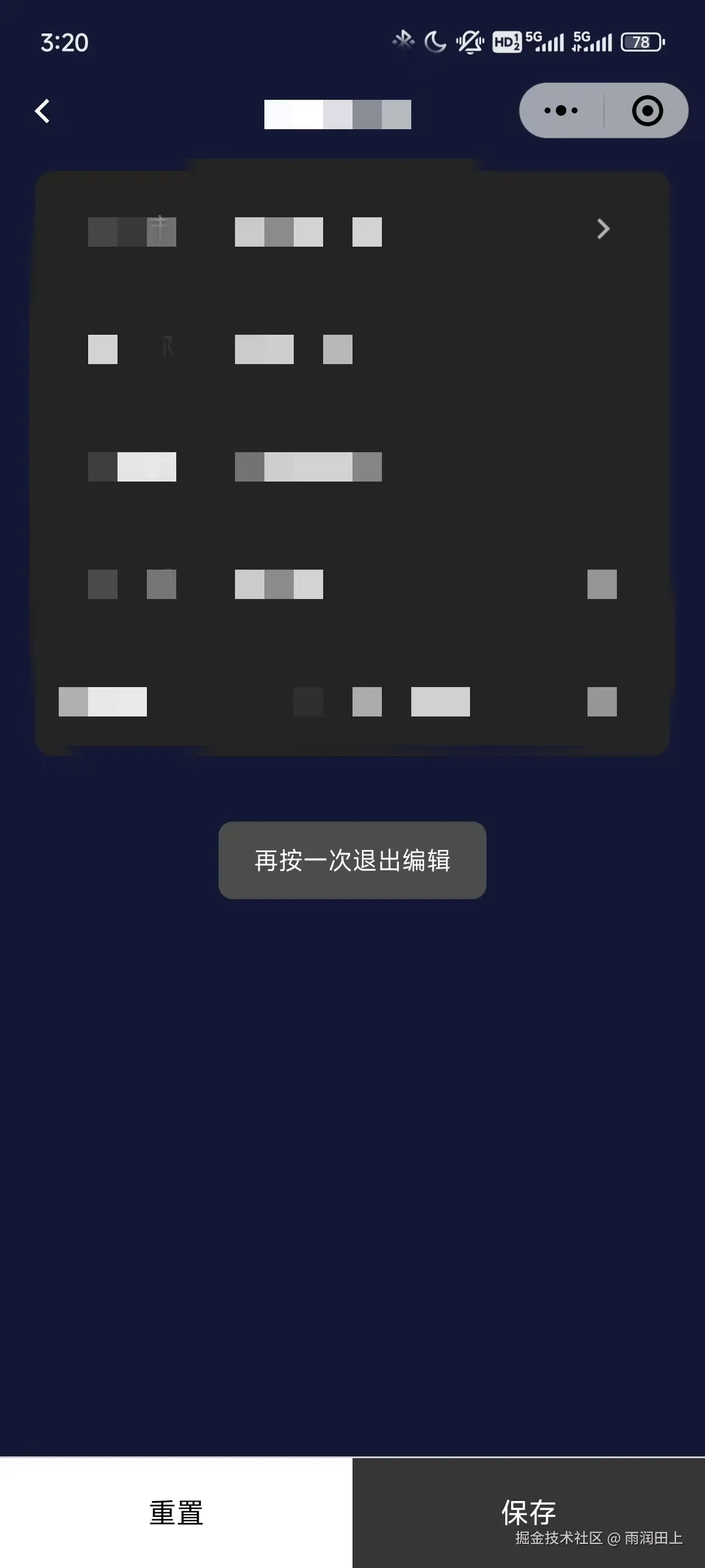Screen dimensions: 705x1568
Task: Tap the clock showing 3:20
Action: (63, 41)
